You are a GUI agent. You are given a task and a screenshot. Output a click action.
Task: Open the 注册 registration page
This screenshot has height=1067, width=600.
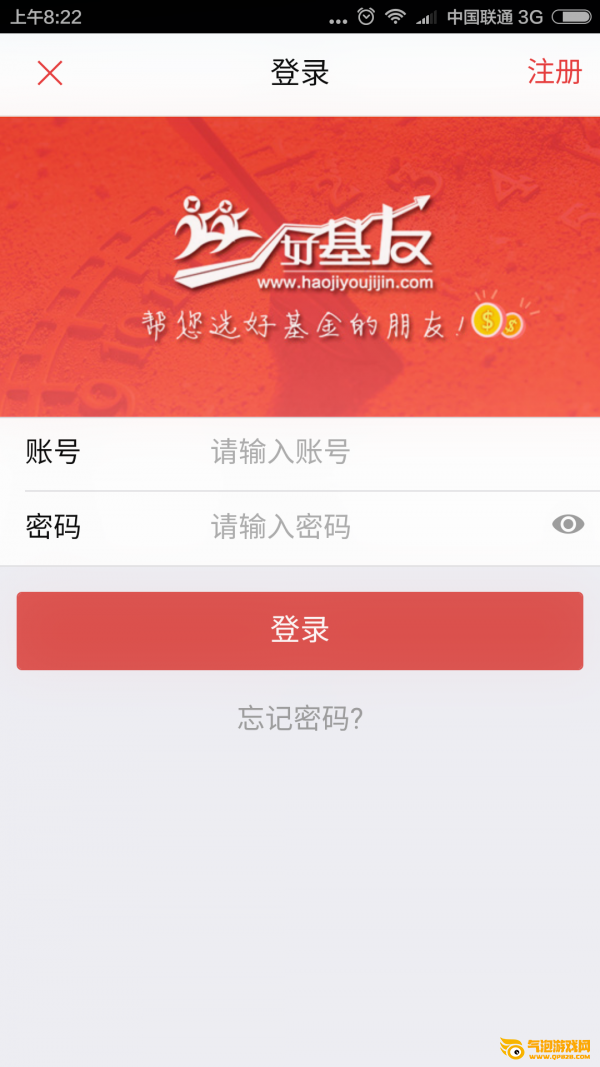click(x=554, y=71)
